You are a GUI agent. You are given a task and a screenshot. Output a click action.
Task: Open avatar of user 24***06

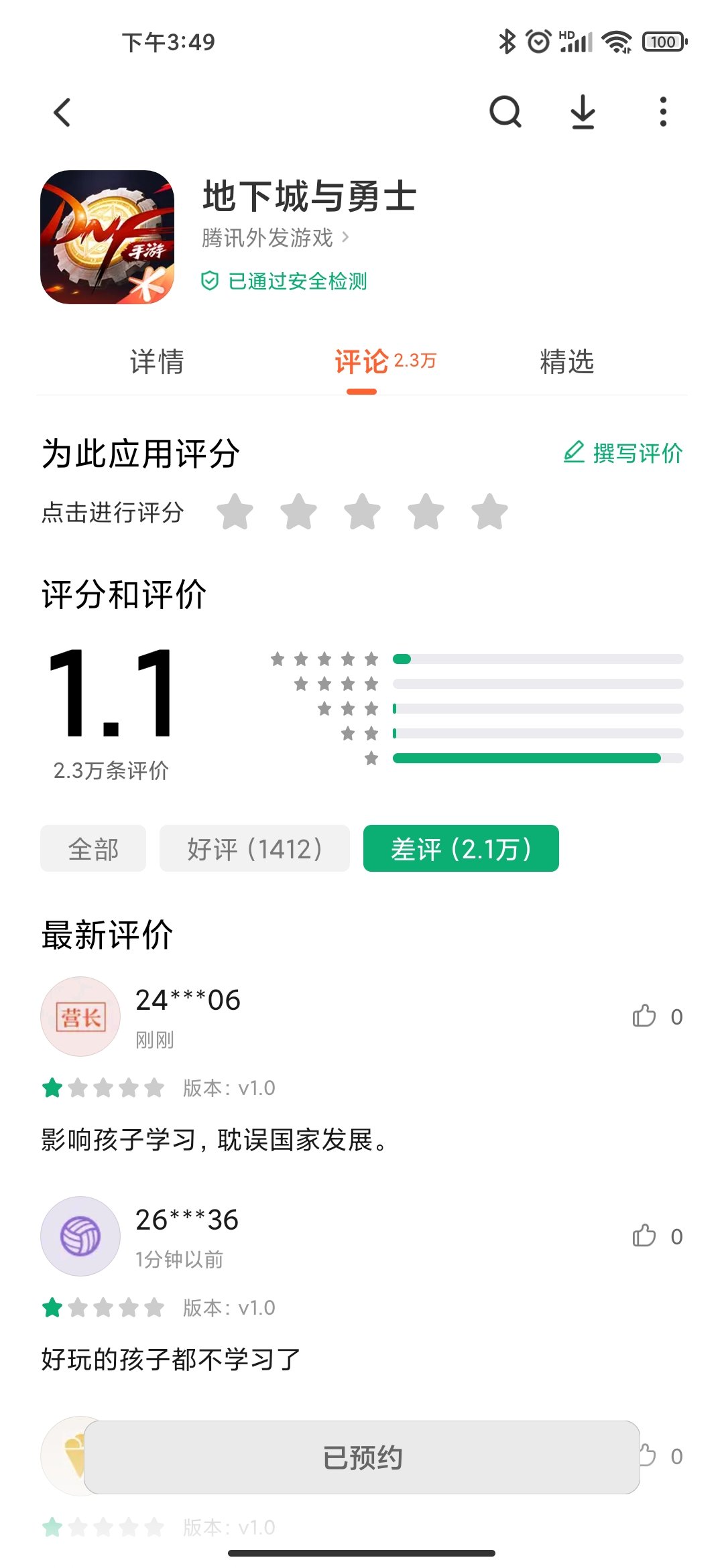click(x=80, y=1017)
